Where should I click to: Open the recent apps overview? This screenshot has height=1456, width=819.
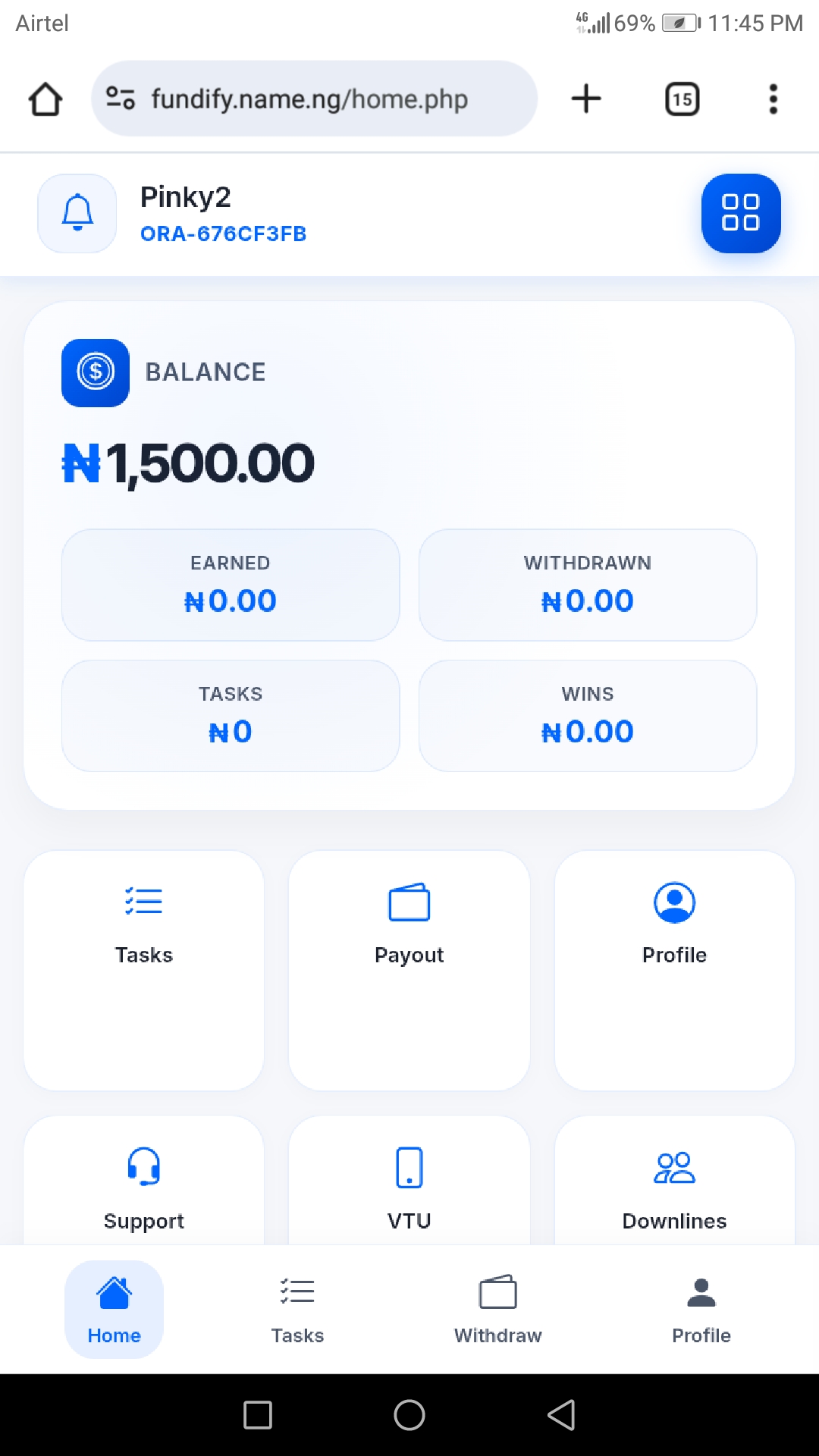[258, 1414]
